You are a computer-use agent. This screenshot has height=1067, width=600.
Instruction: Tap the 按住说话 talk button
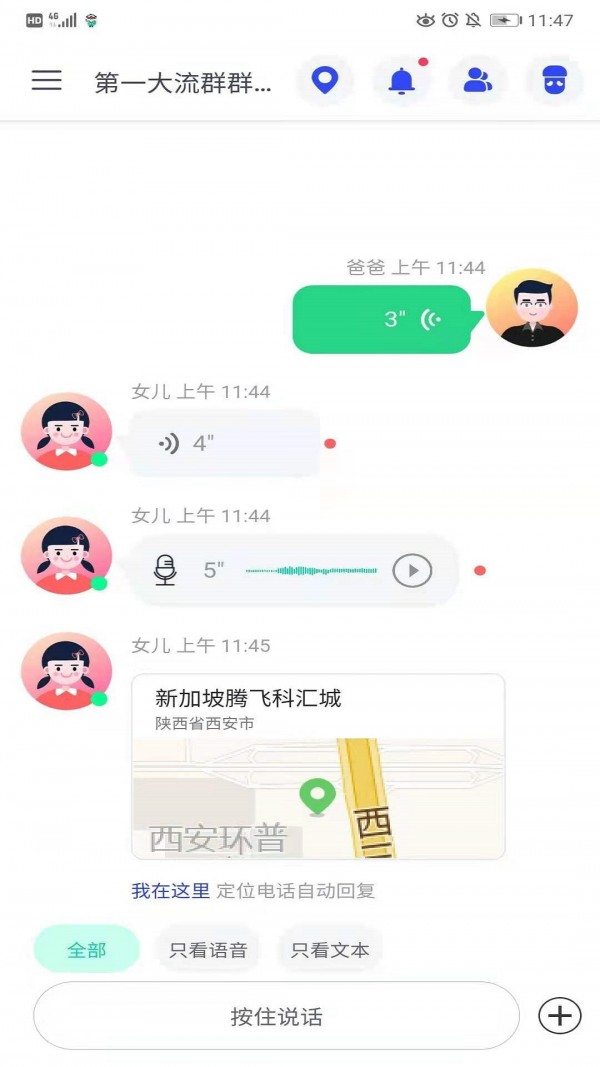click(276, 1017)
